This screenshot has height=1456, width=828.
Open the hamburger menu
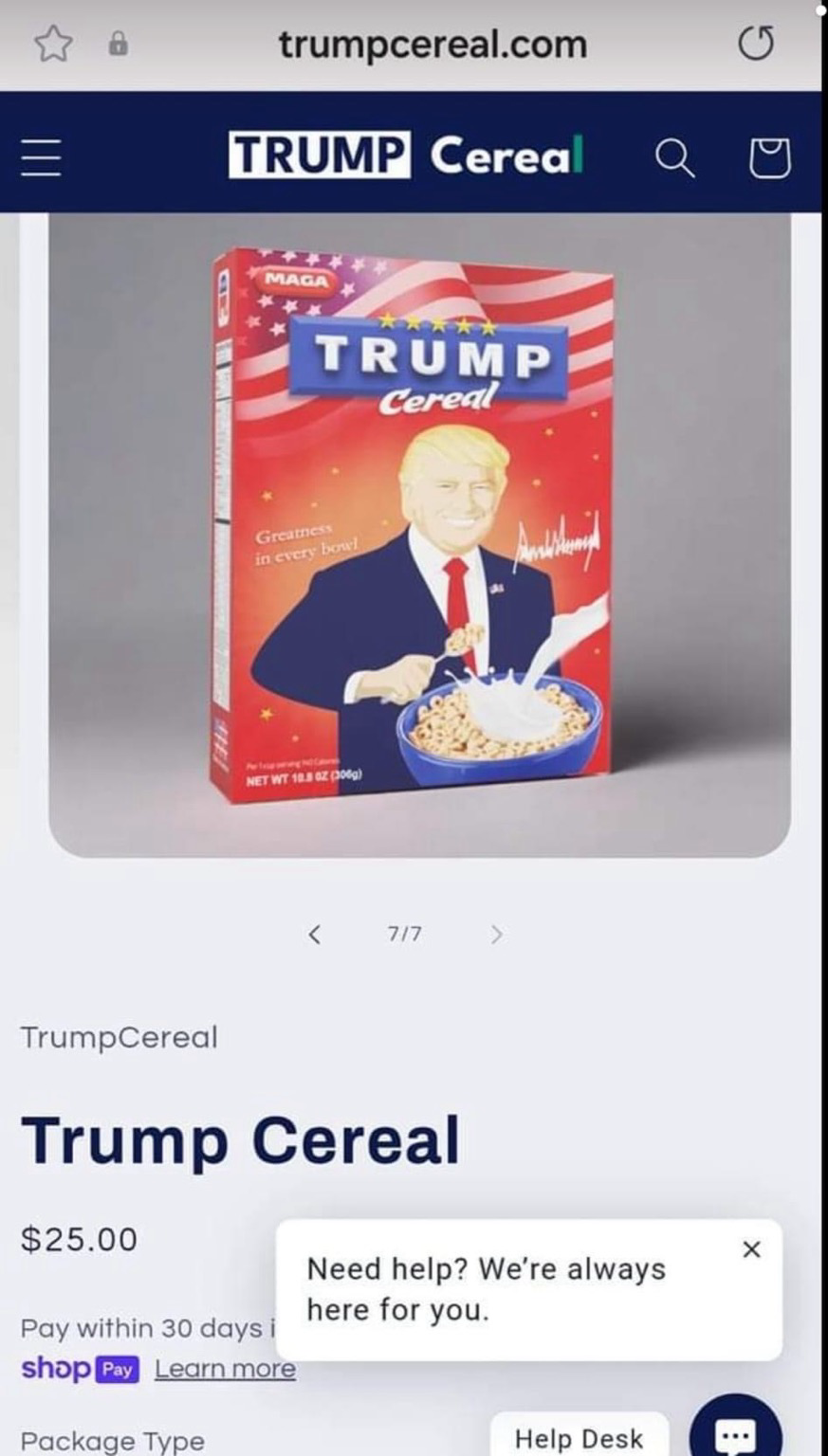42,156
